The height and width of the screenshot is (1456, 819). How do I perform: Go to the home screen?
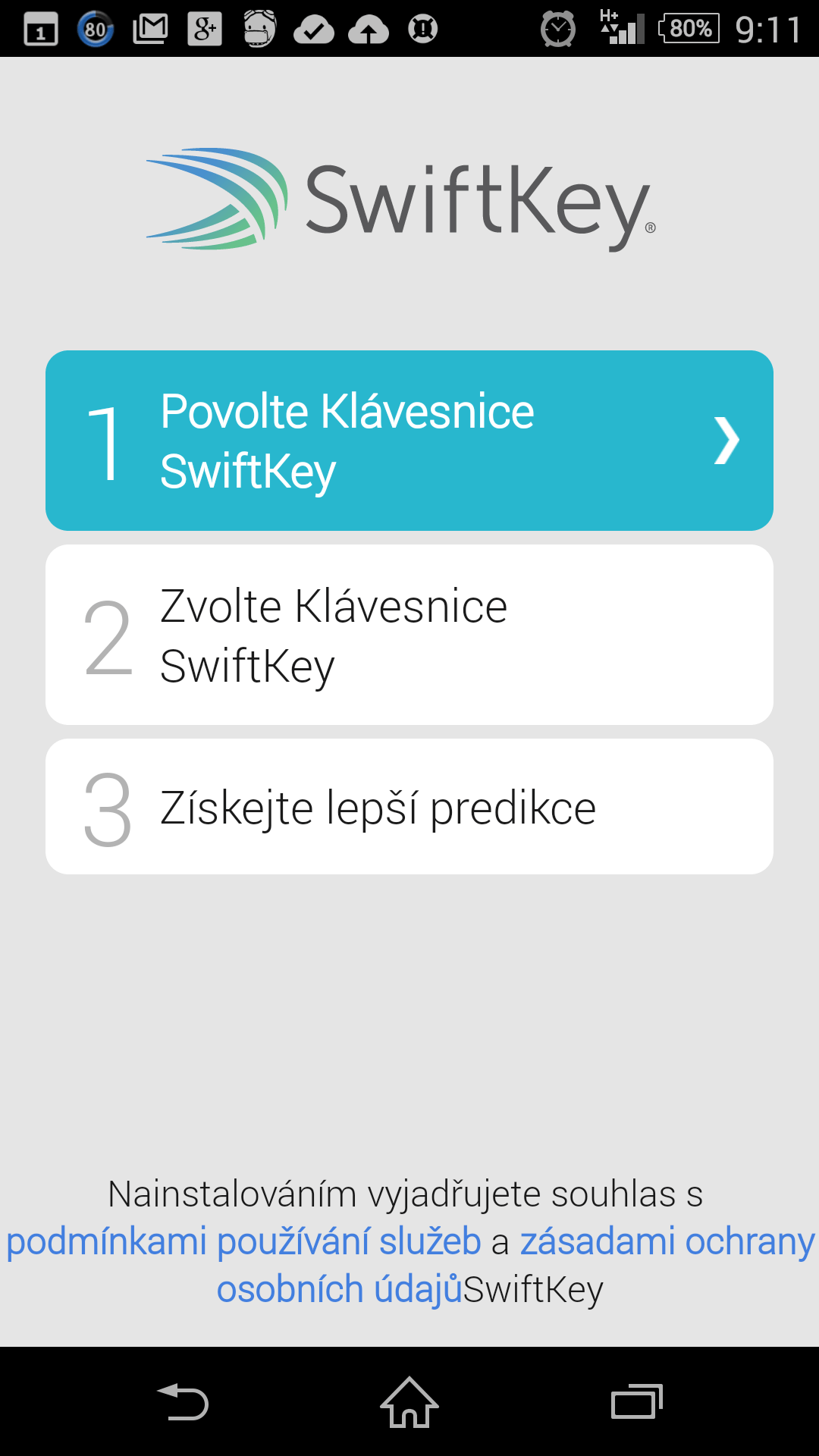click(409, 1401)
